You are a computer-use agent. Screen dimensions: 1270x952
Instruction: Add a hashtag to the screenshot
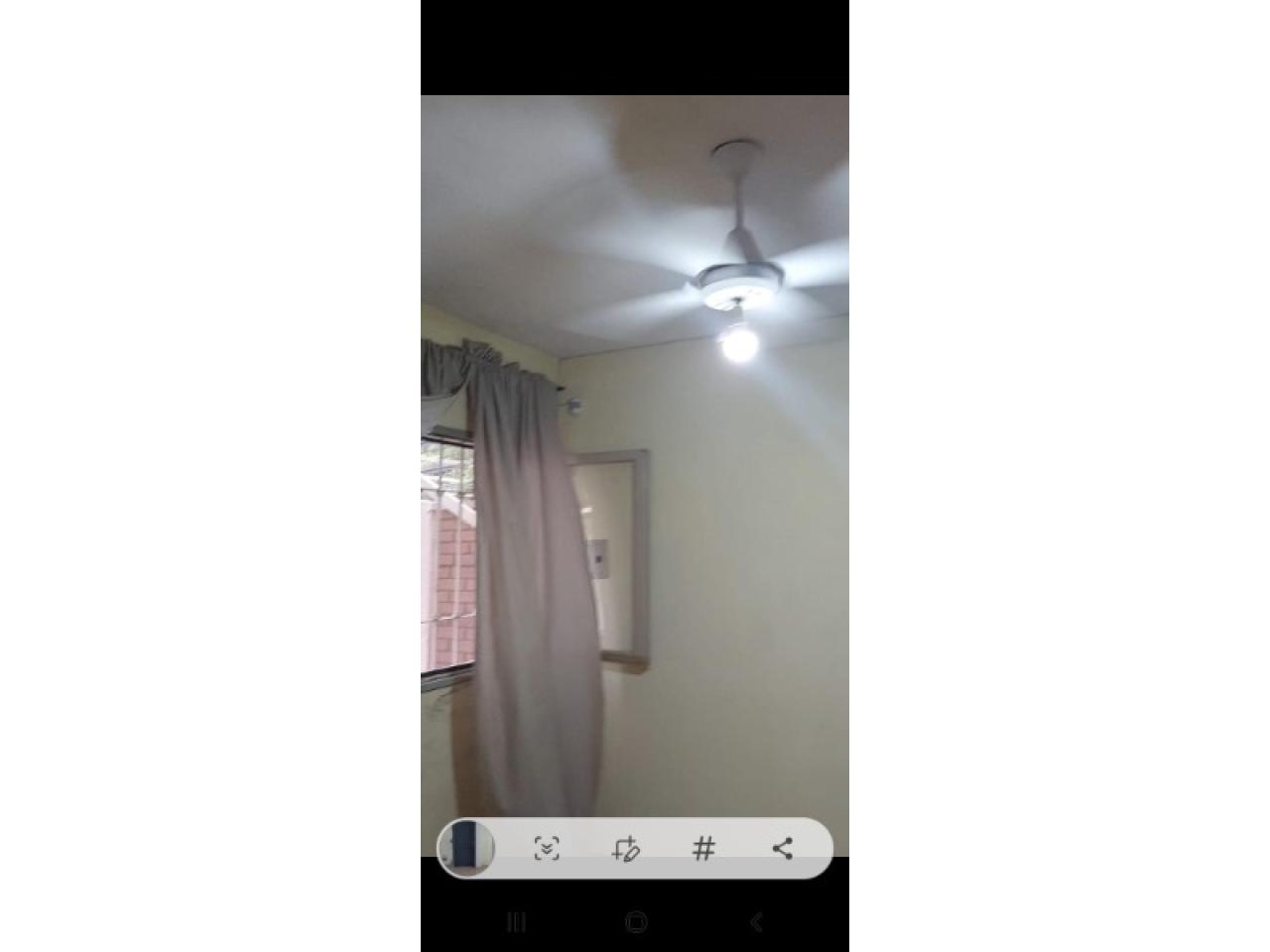703,849
